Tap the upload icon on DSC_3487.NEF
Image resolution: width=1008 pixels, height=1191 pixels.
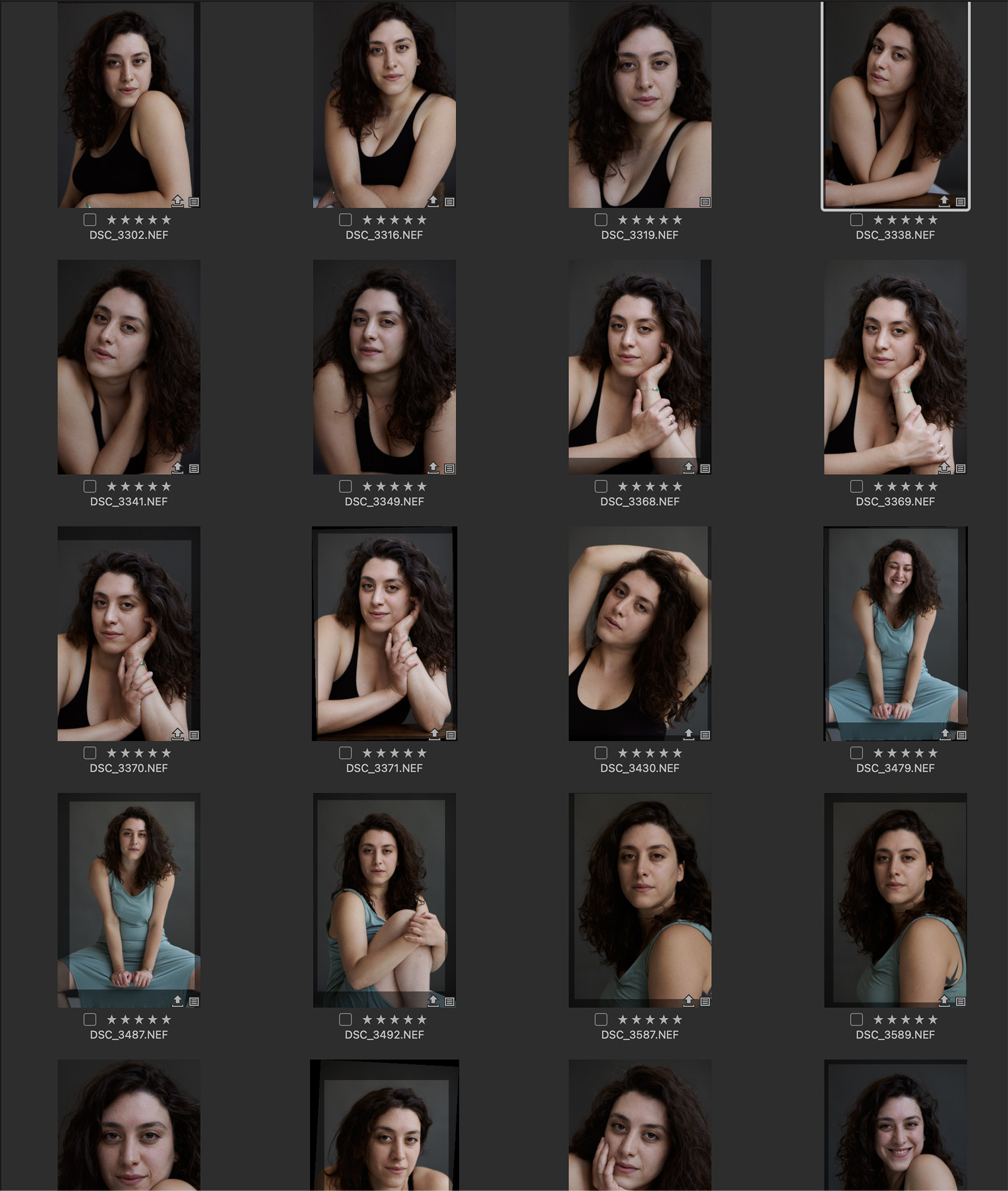(x=177, y=1001)
